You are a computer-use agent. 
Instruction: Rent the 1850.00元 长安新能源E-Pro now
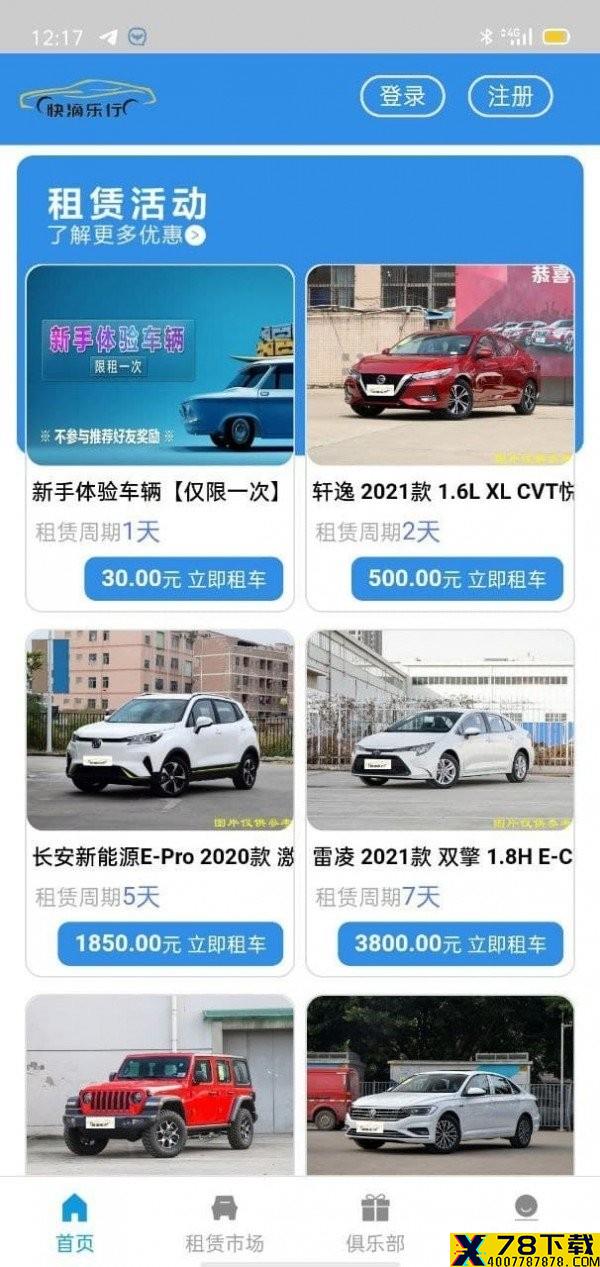coord(170,944)
